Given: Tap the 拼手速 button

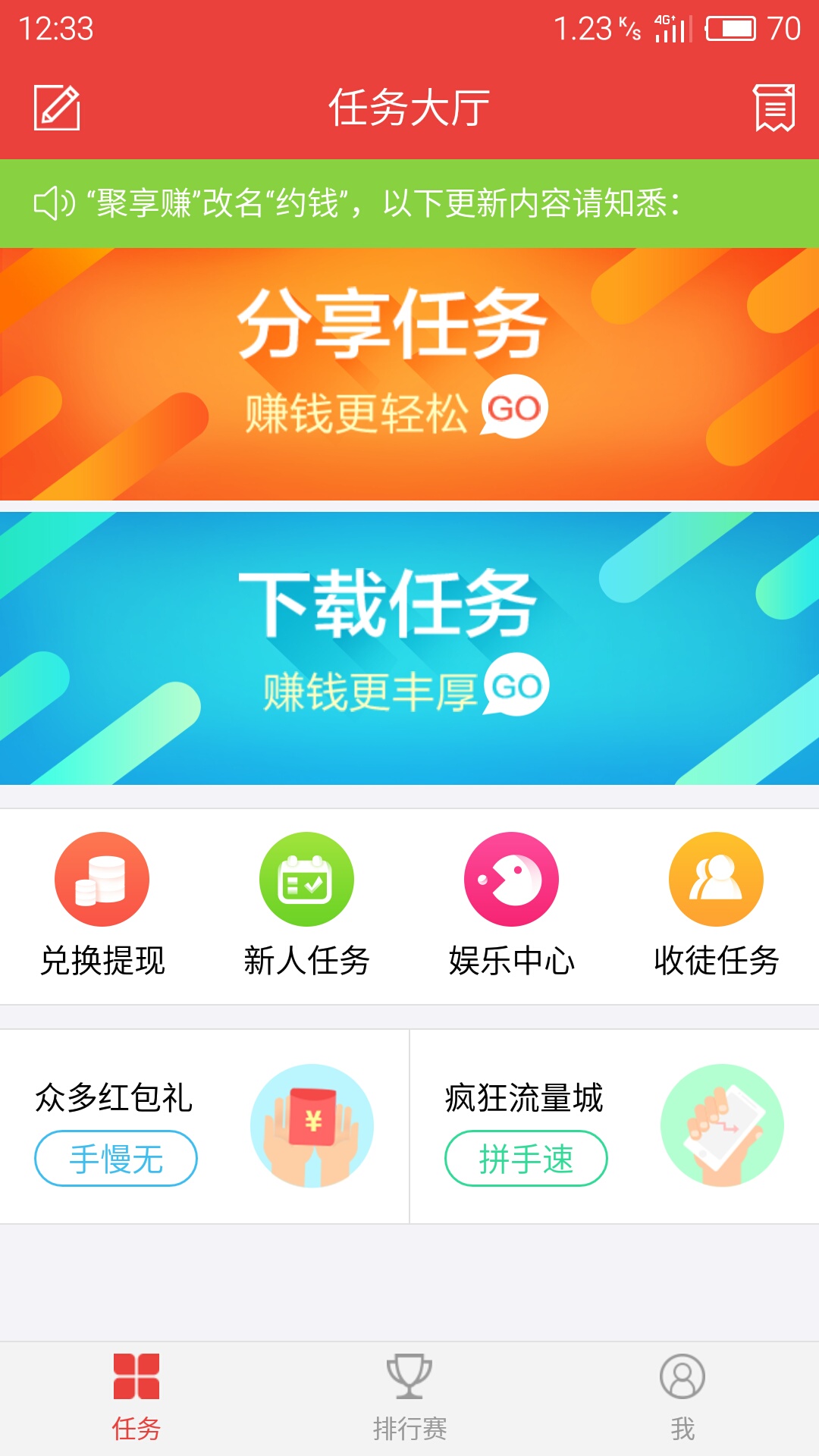Looking at the screenshot, I should 527,1158.
